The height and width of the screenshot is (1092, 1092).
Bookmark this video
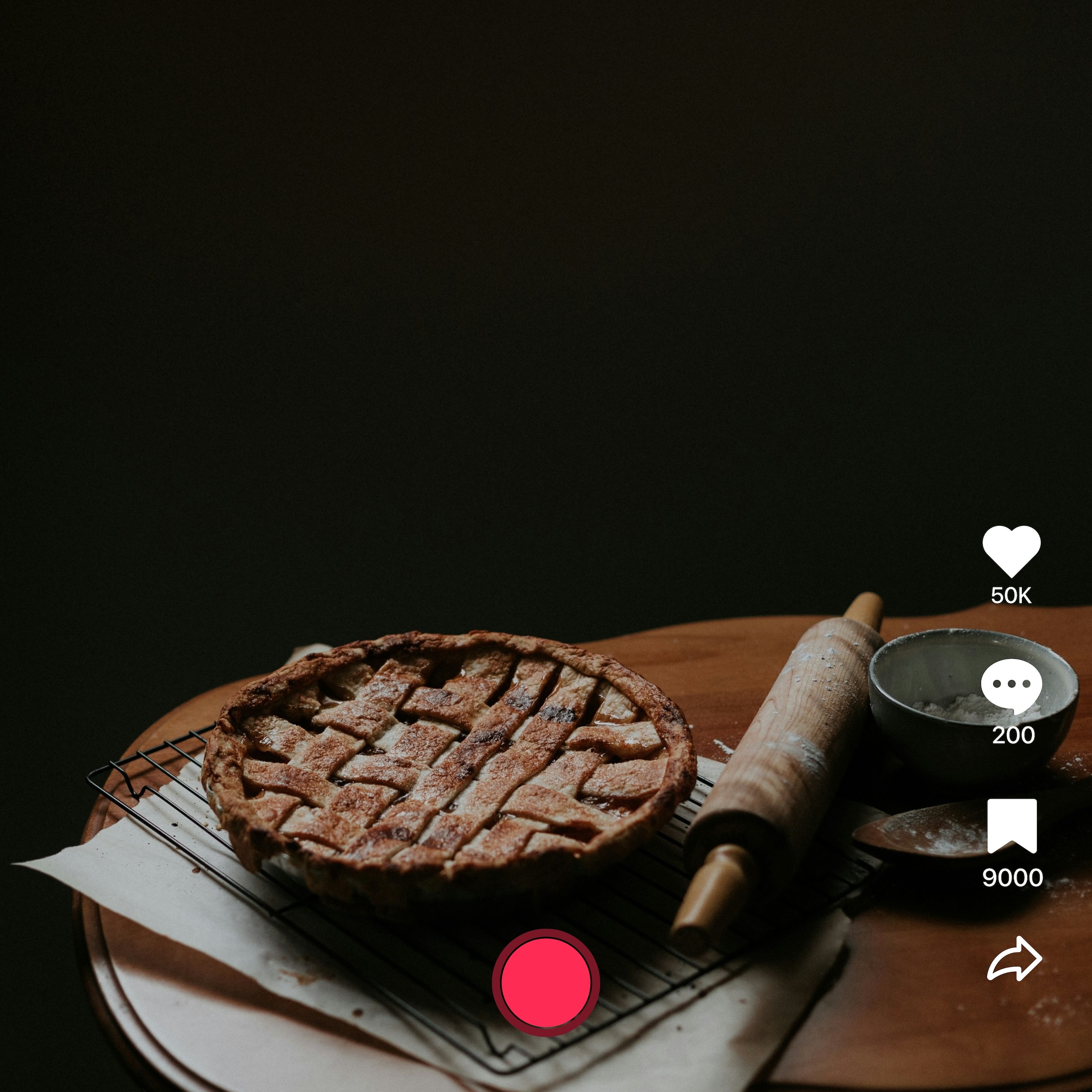(1012, 825)
